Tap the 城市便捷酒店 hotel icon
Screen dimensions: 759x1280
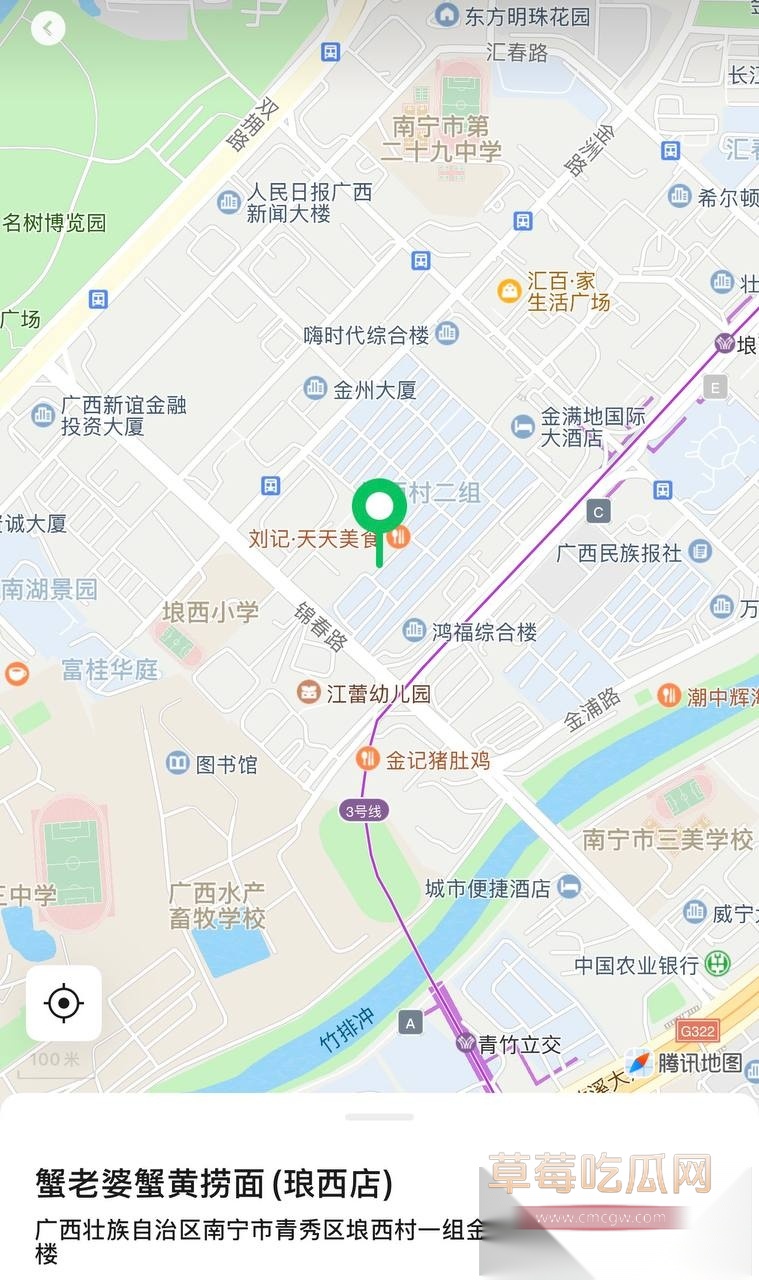567,888
